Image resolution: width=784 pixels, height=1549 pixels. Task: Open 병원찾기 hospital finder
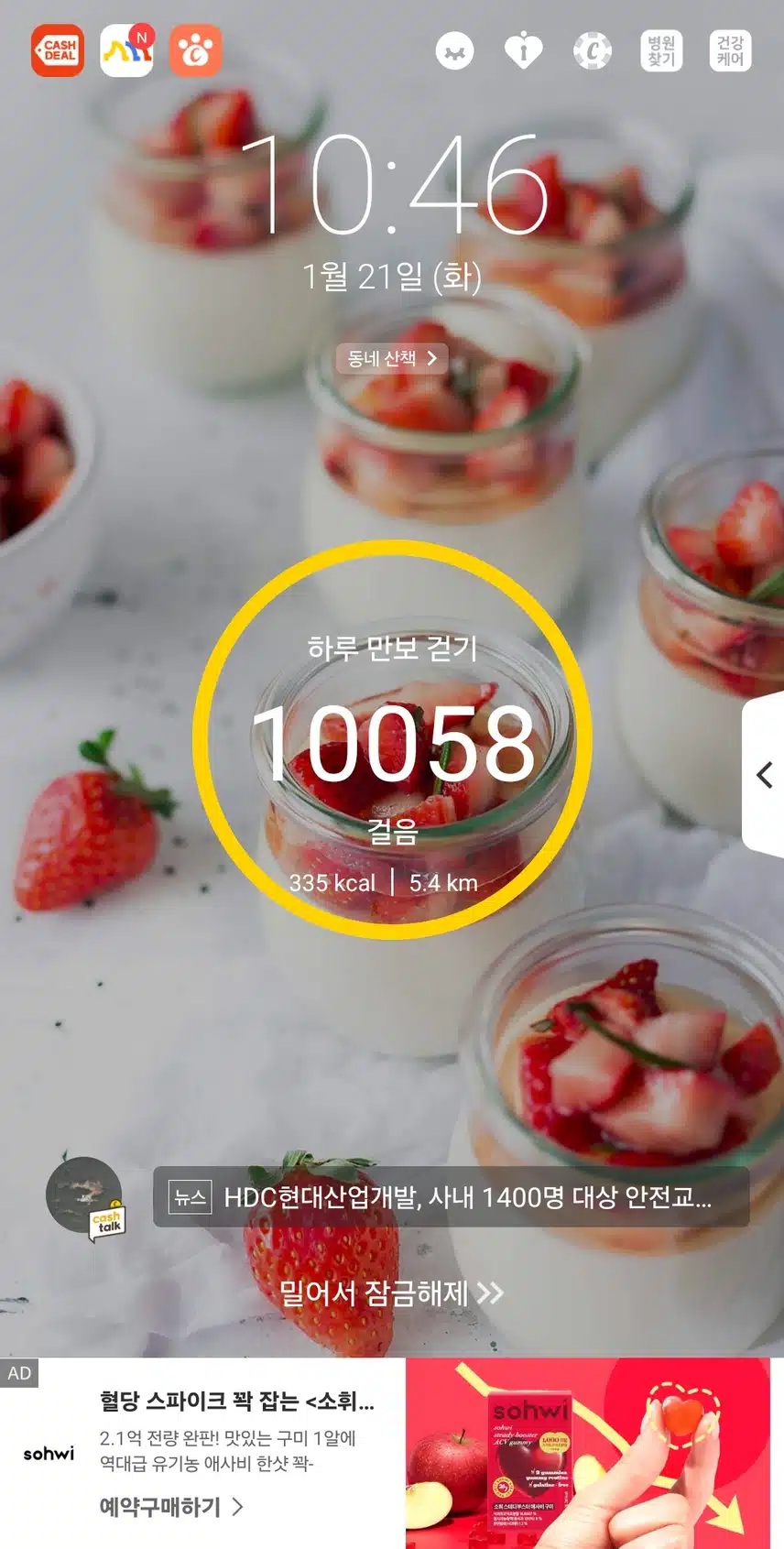[661, 50]
